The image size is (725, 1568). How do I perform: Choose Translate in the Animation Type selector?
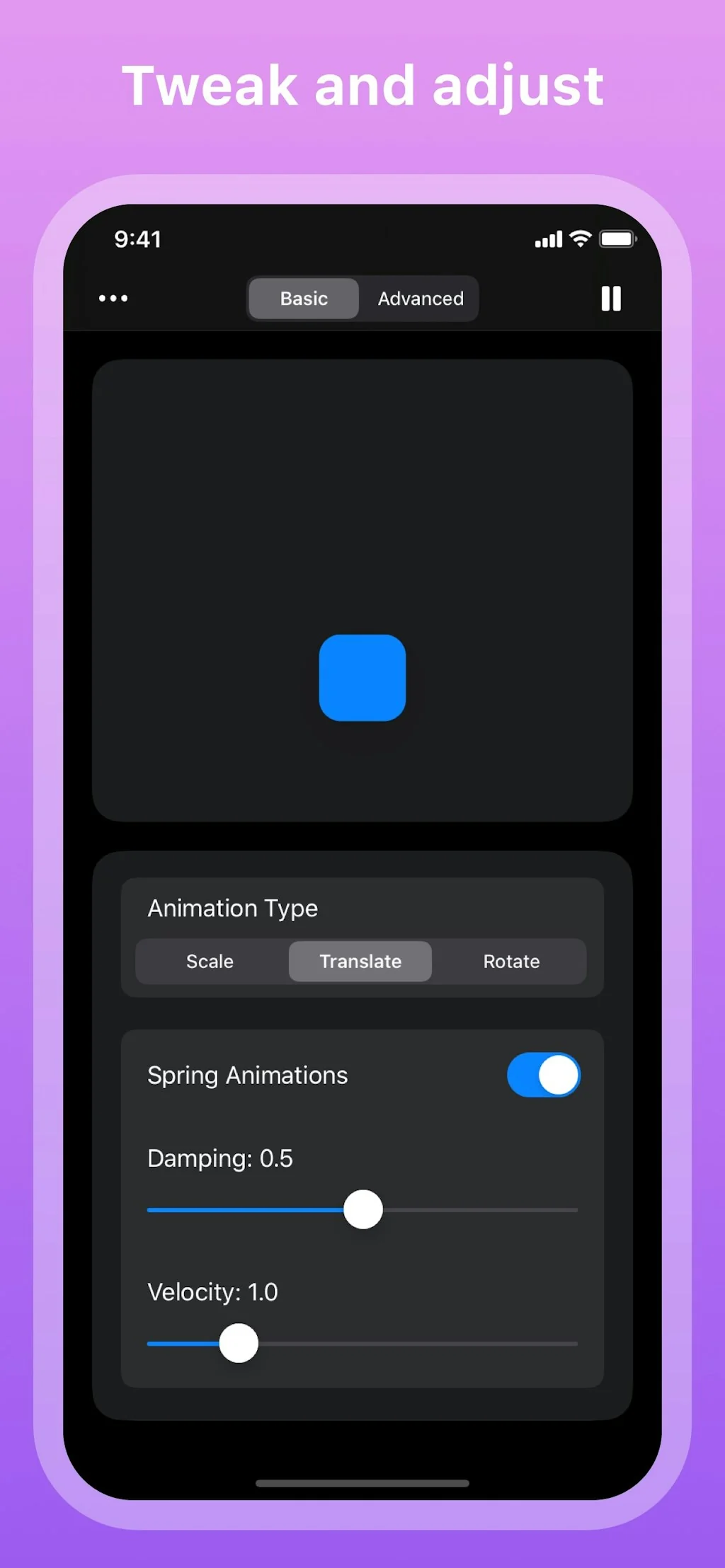tap(360, 961)
